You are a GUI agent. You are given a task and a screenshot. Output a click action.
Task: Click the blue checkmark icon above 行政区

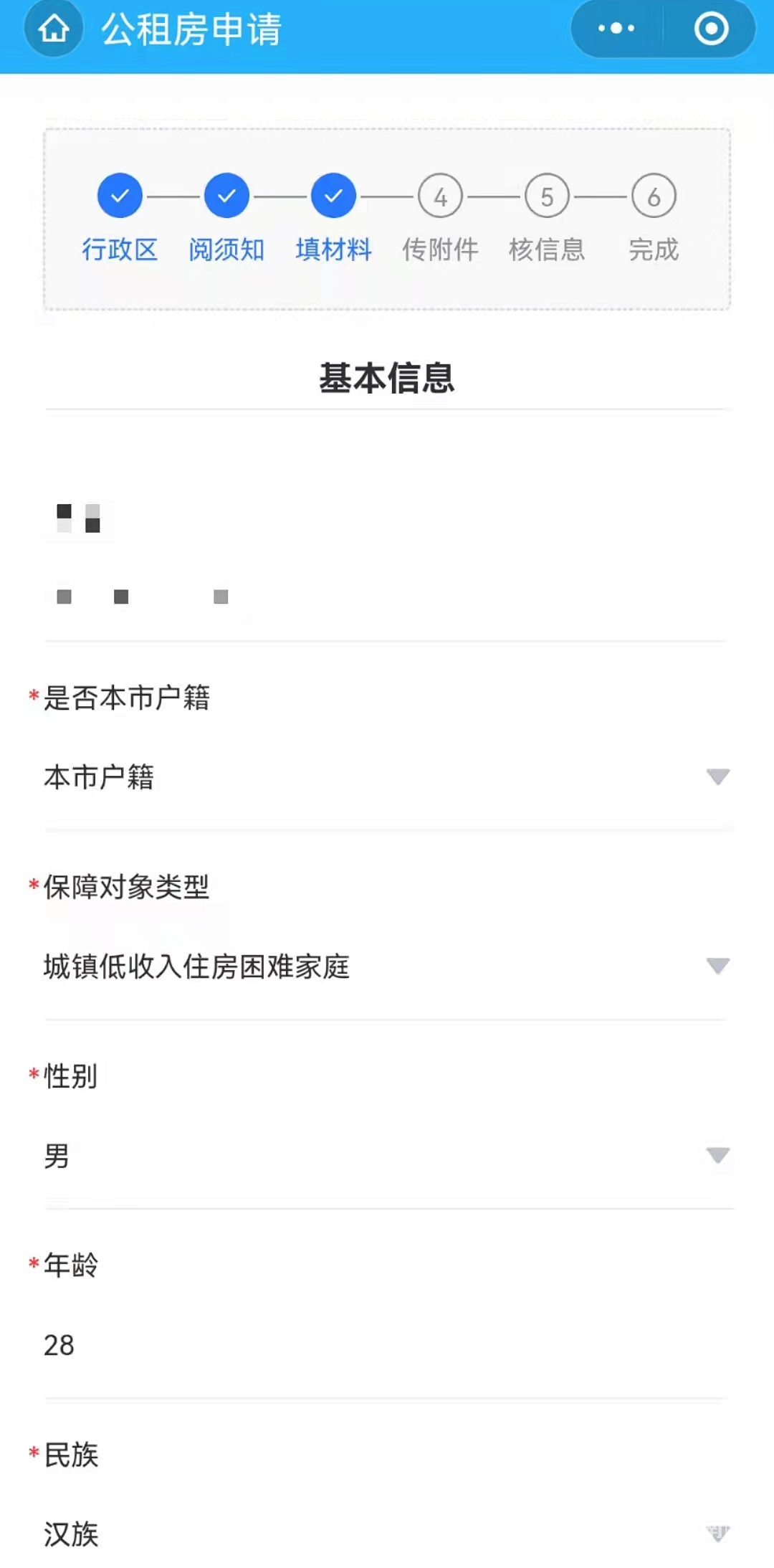pos(120,195)
